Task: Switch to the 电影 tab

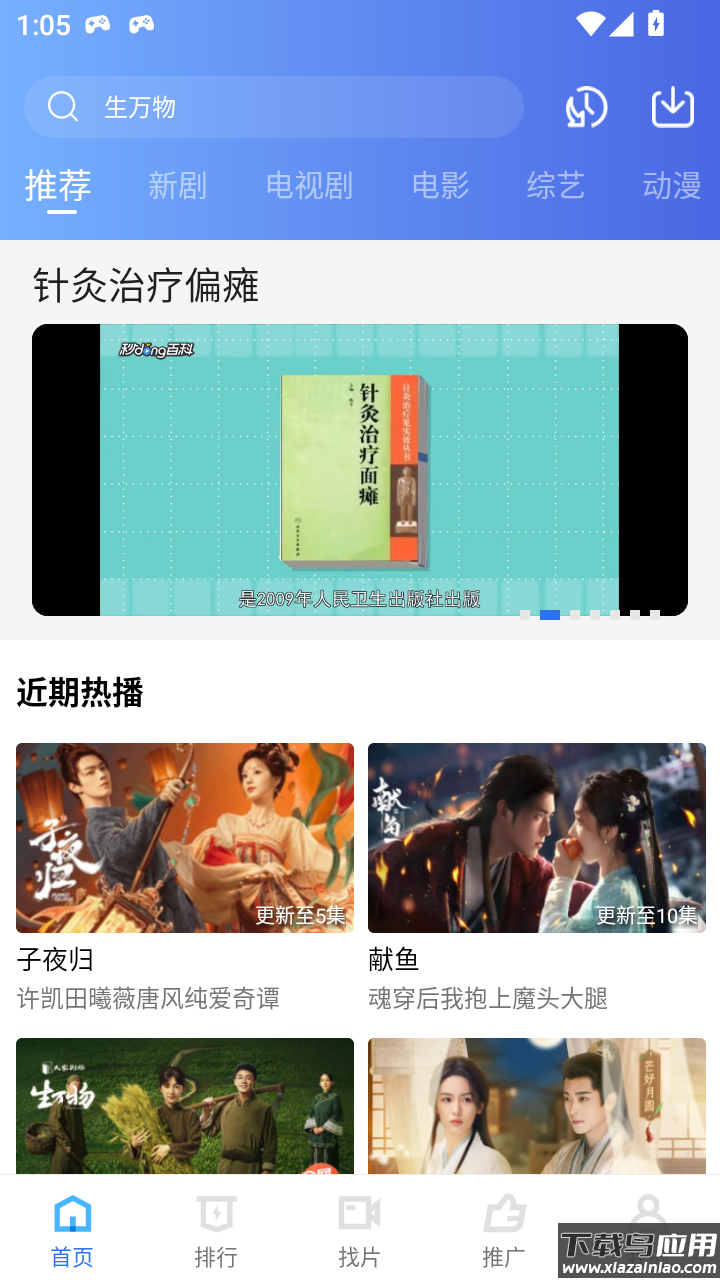Action: (440, 185)
